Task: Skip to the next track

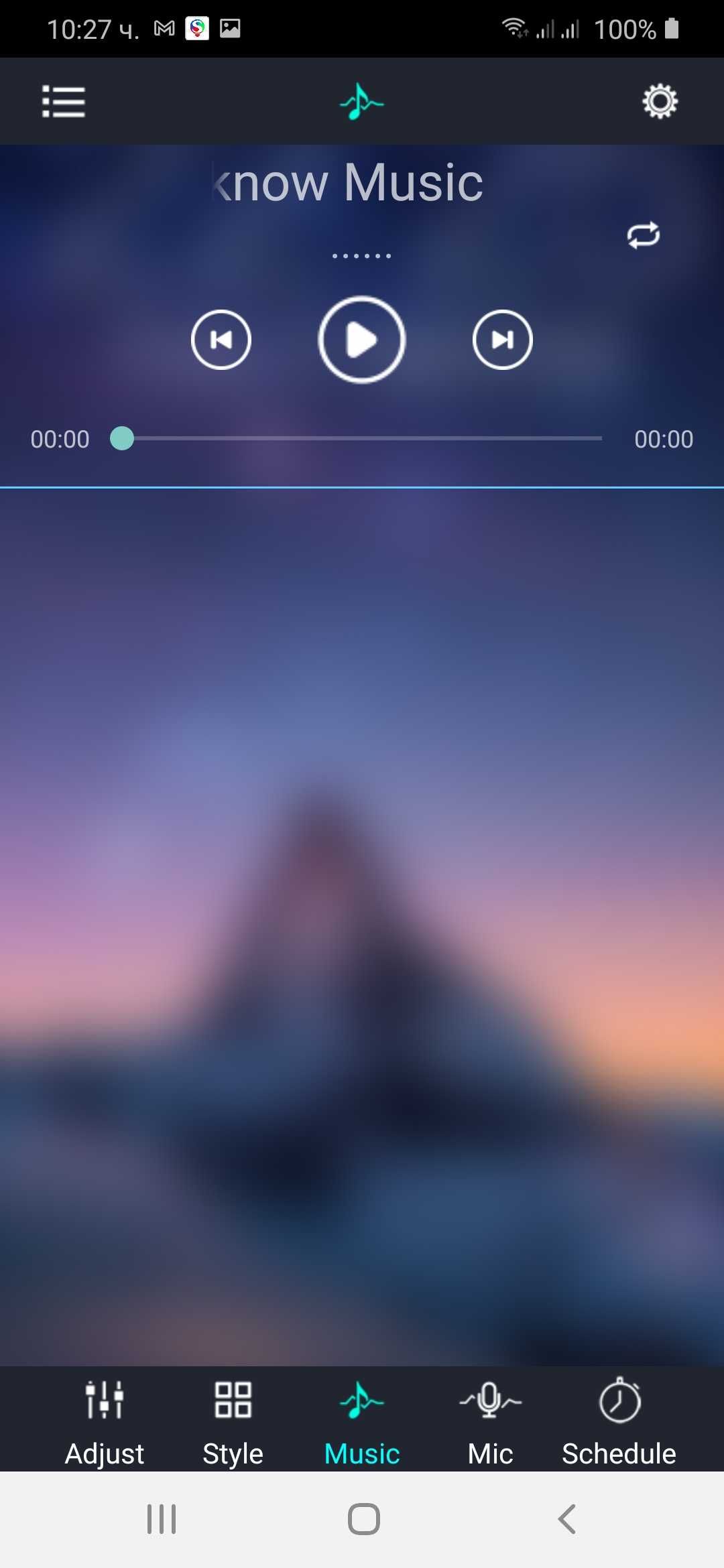Action: coord(502,340)
